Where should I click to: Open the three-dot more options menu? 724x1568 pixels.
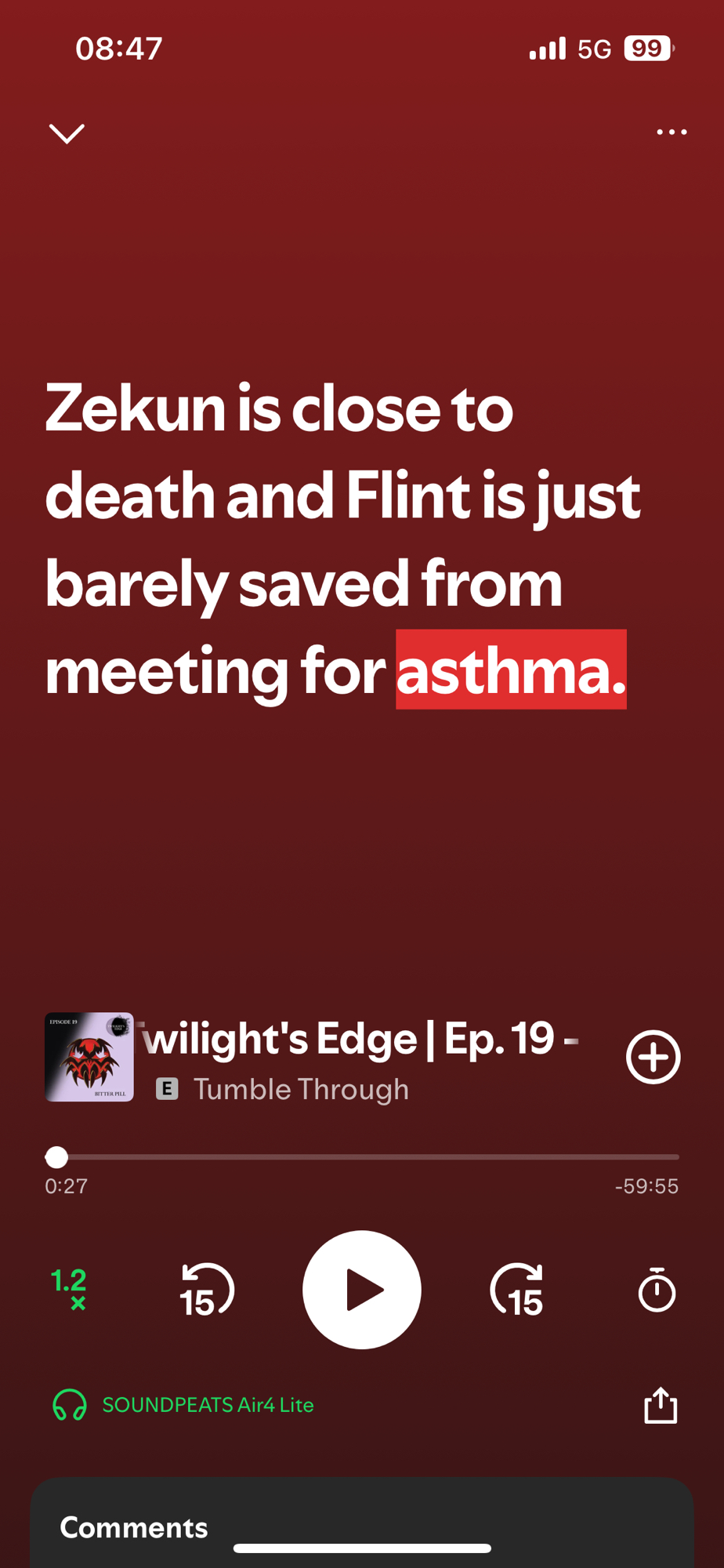click(672, 132)
